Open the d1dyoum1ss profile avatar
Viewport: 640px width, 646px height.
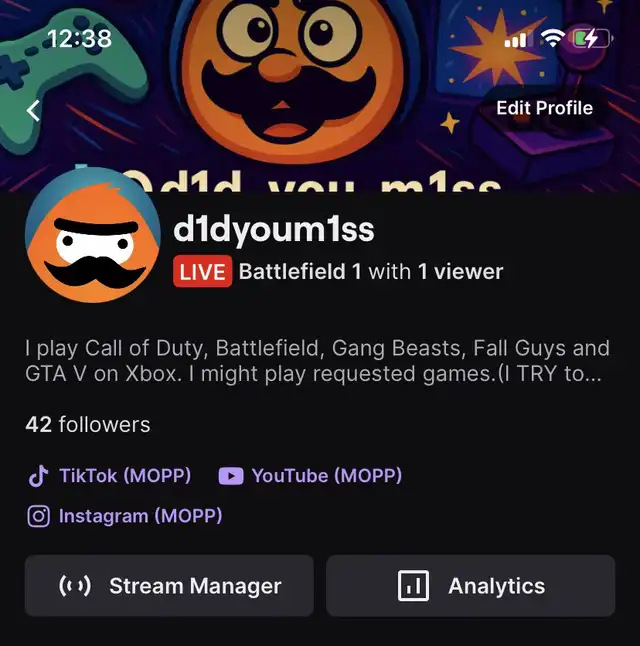pyautogui.click(x=92, y=236)
